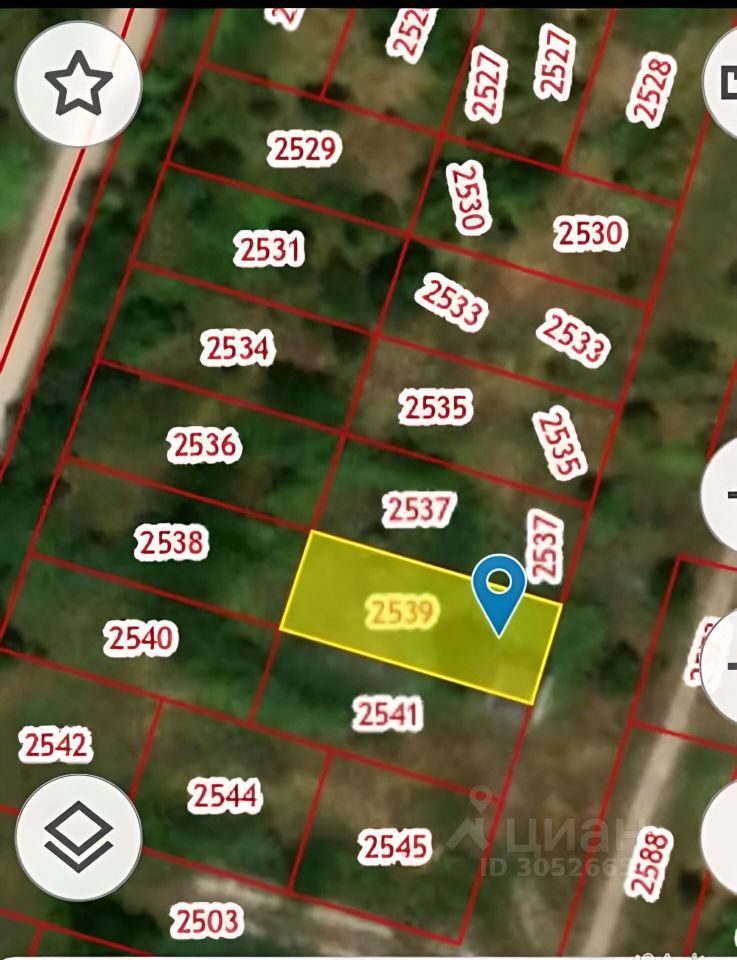Open the map layers selector
The width and height of the screenshot is (737, 960).
[x=79, y=836]
